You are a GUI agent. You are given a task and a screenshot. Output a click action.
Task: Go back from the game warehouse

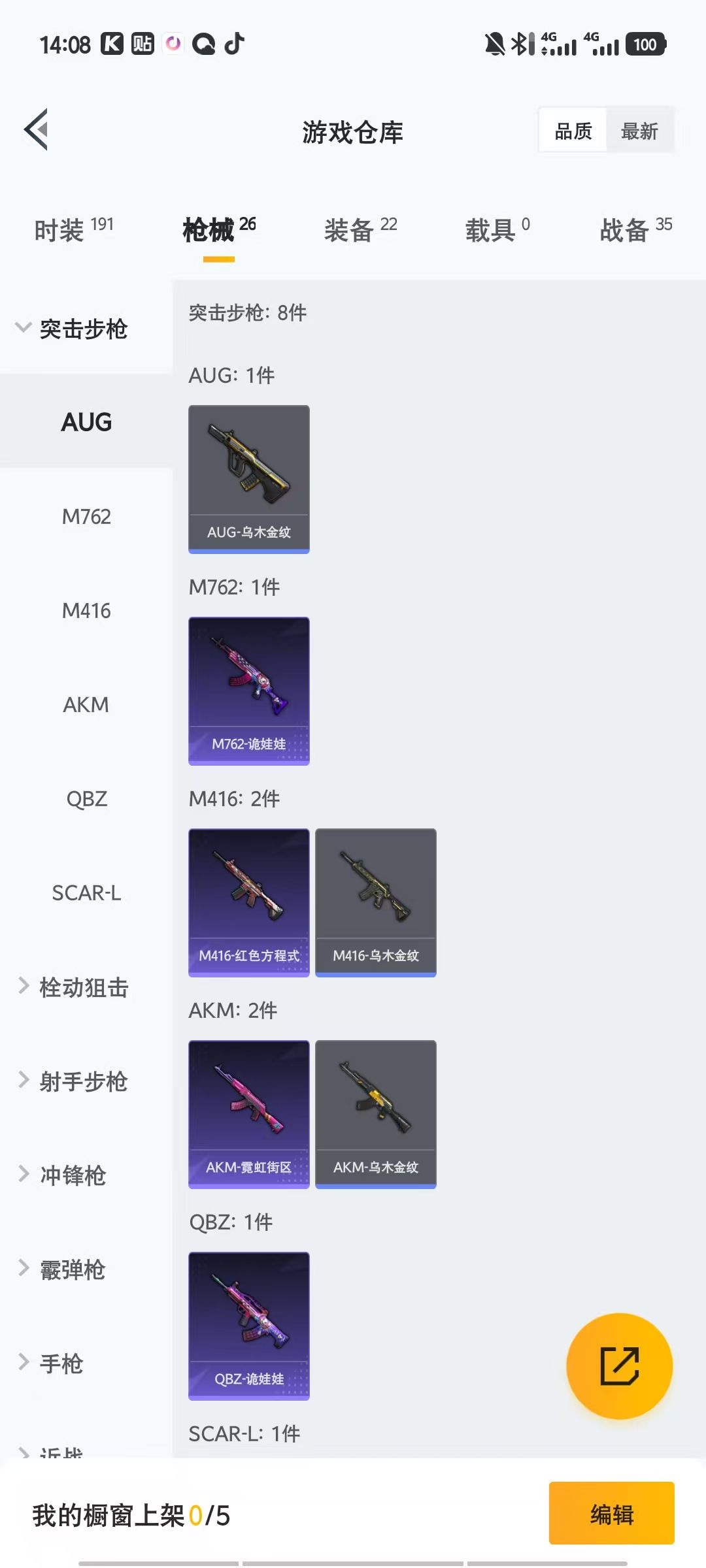click(37, 129)
